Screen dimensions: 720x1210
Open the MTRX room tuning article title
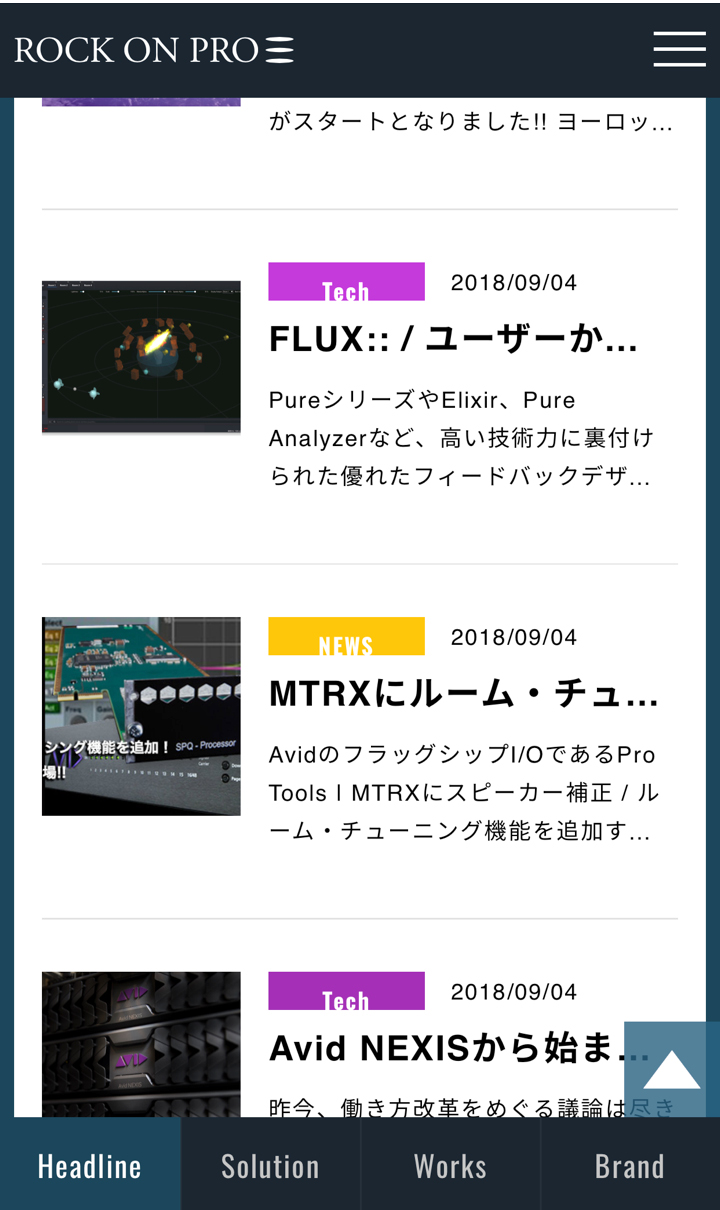(x=464, y=694)
